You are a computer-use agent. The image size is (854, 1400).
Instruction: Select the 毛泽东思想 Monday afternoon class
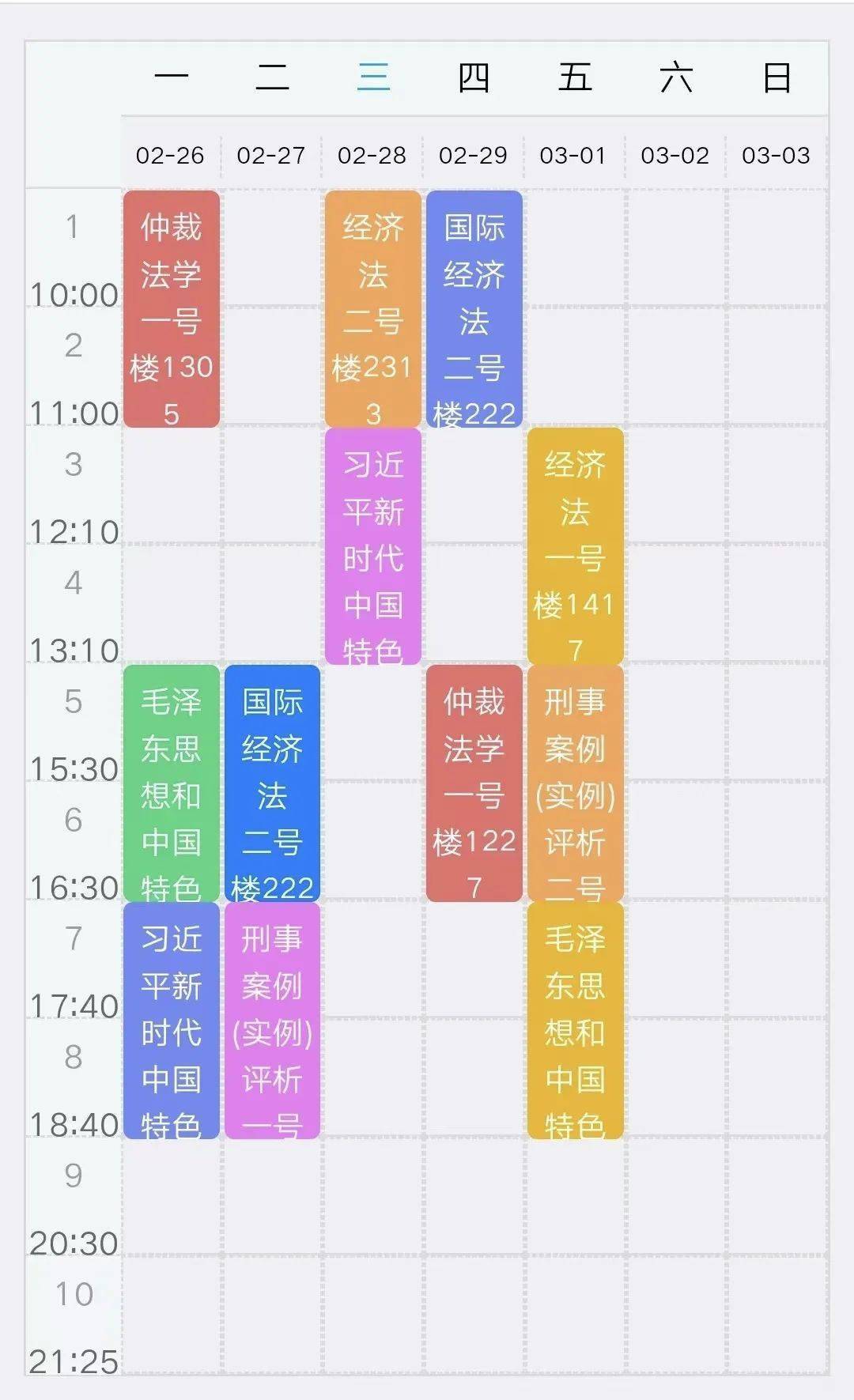[171, 783]
